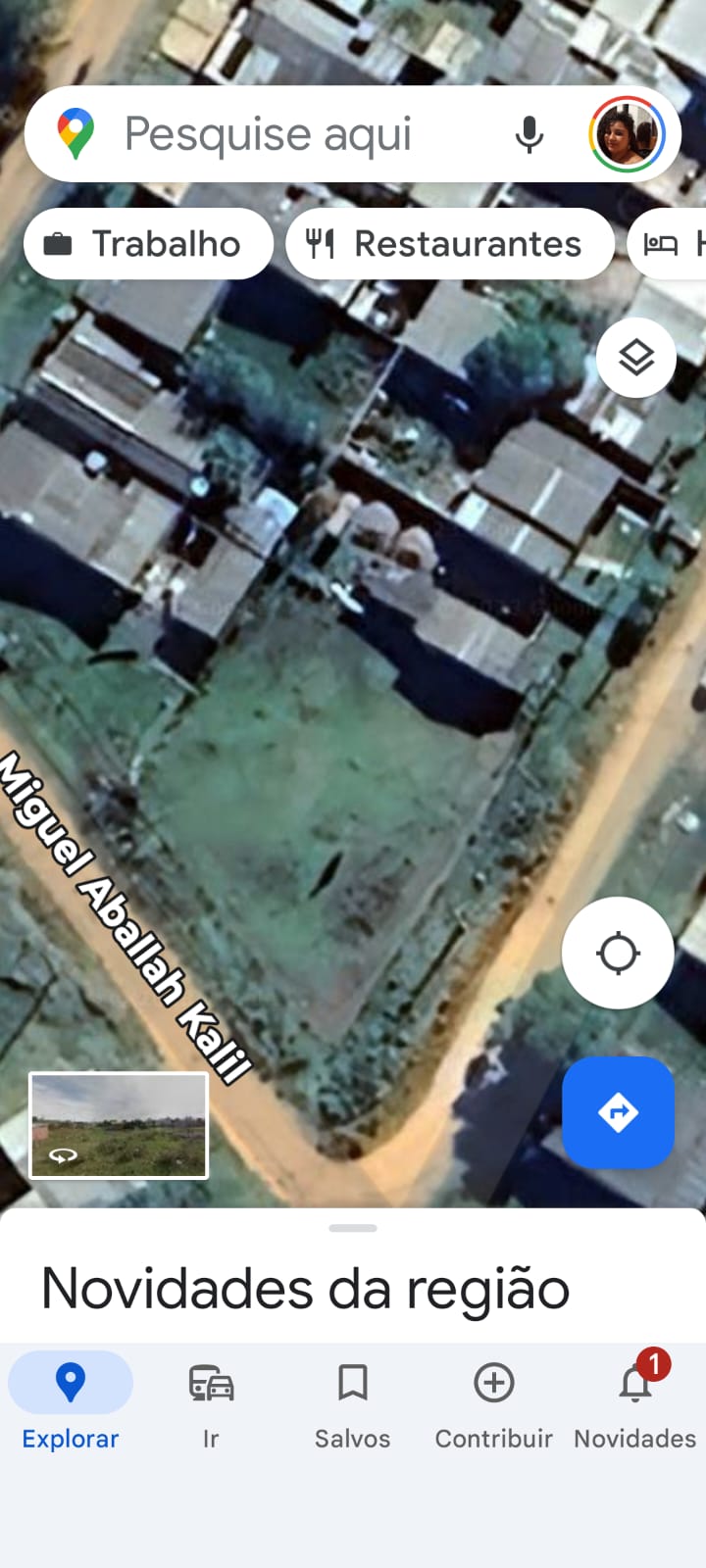Open the blue directions button
Screen dimensions: 706x1568
tap(618, 1112)
